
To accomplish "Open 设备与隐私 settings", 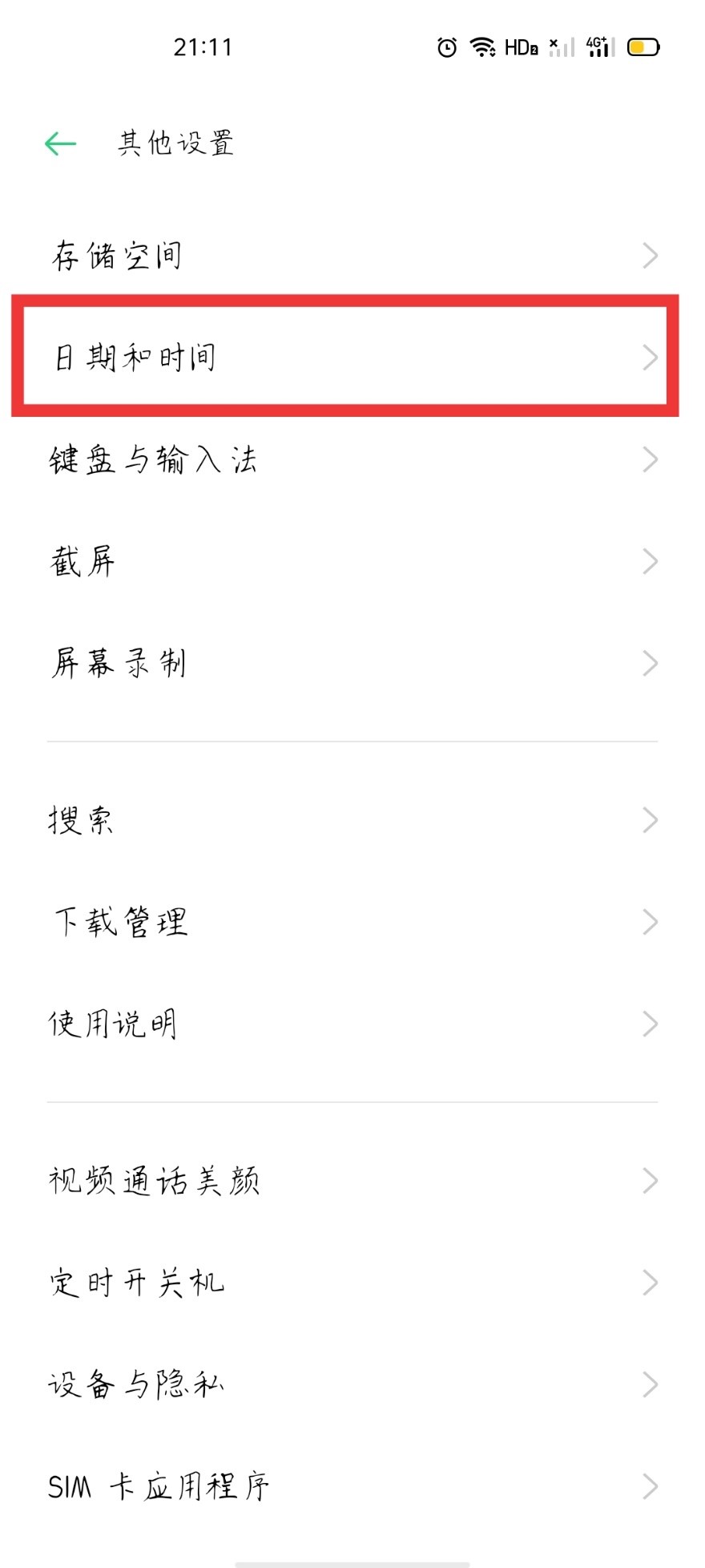I will pyautogui.click(x=352, y=1384).
